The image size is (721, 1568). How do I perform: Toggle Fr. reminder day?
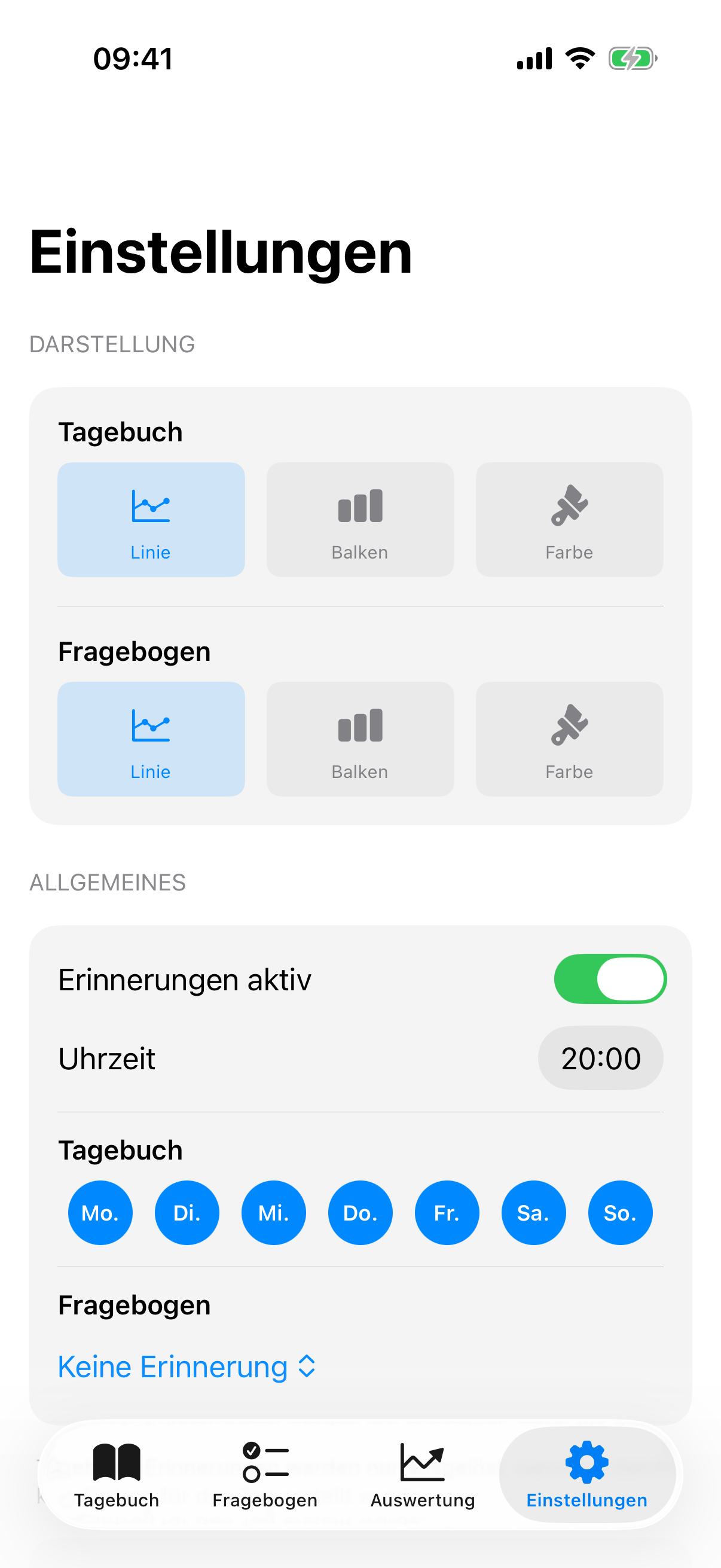point(447,1213)
